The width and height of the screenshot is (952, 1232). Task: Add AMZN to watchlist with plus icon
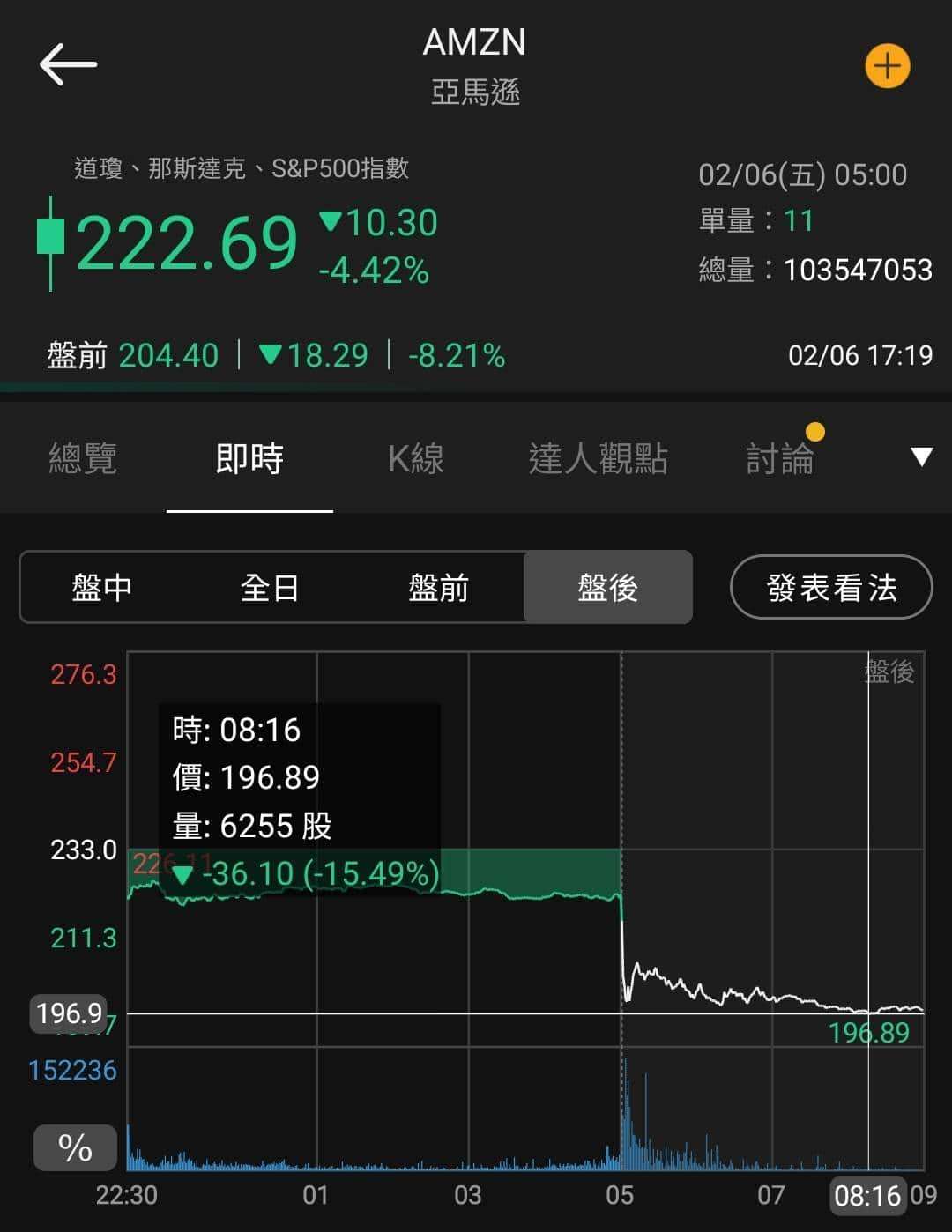[x=887, y=66]
